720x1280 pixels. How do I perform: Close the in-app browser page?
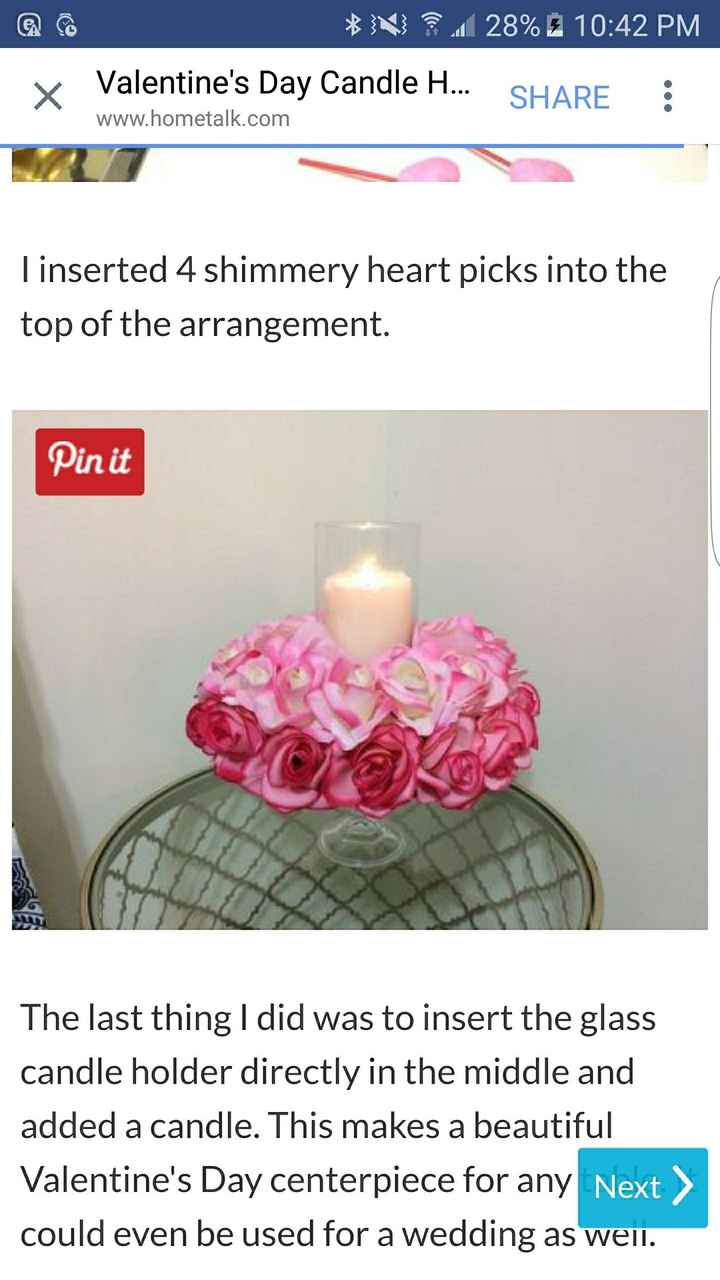47,97
